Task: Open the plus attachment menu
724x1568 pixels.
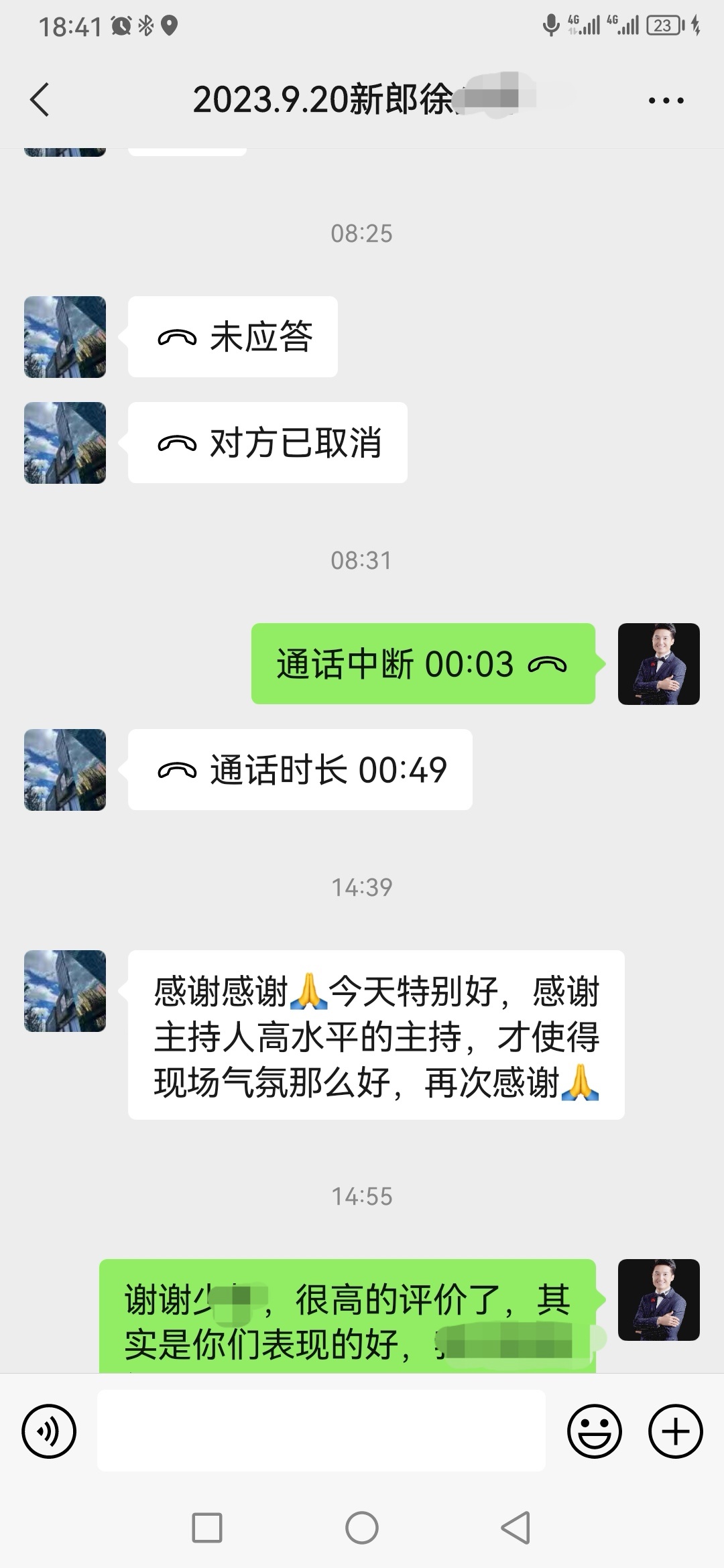Action: tap(675, 1431)
